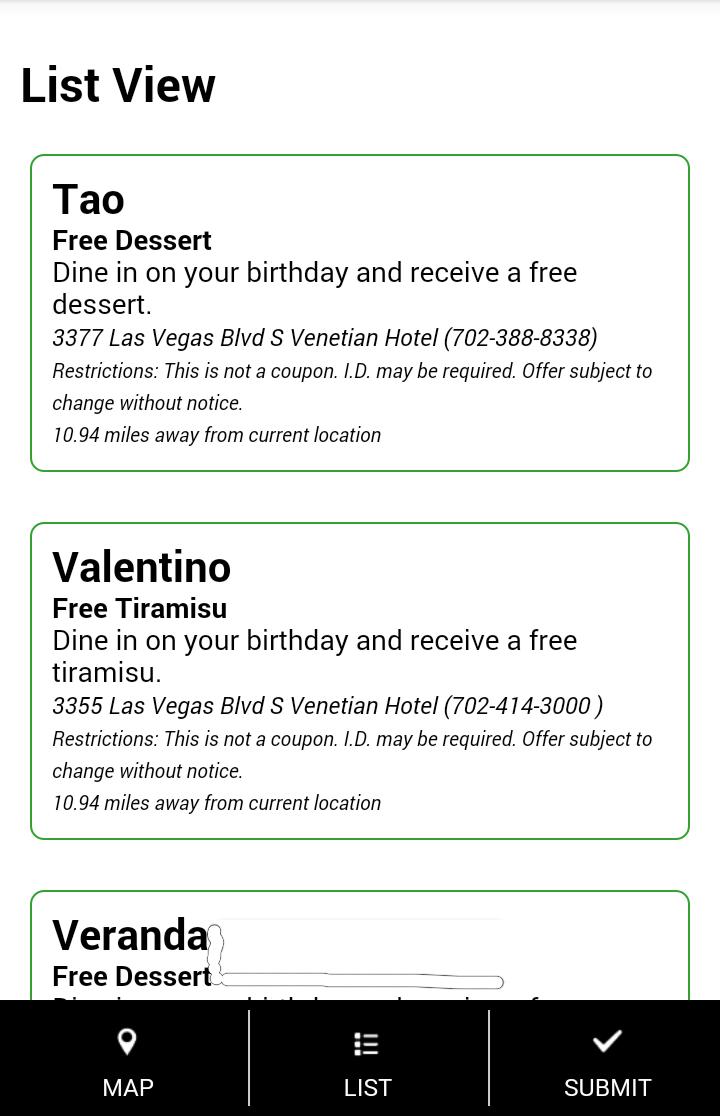Tap the Submit tab
The width and height of the screenshot is (720, 1116).
[x=607, y=1060]
